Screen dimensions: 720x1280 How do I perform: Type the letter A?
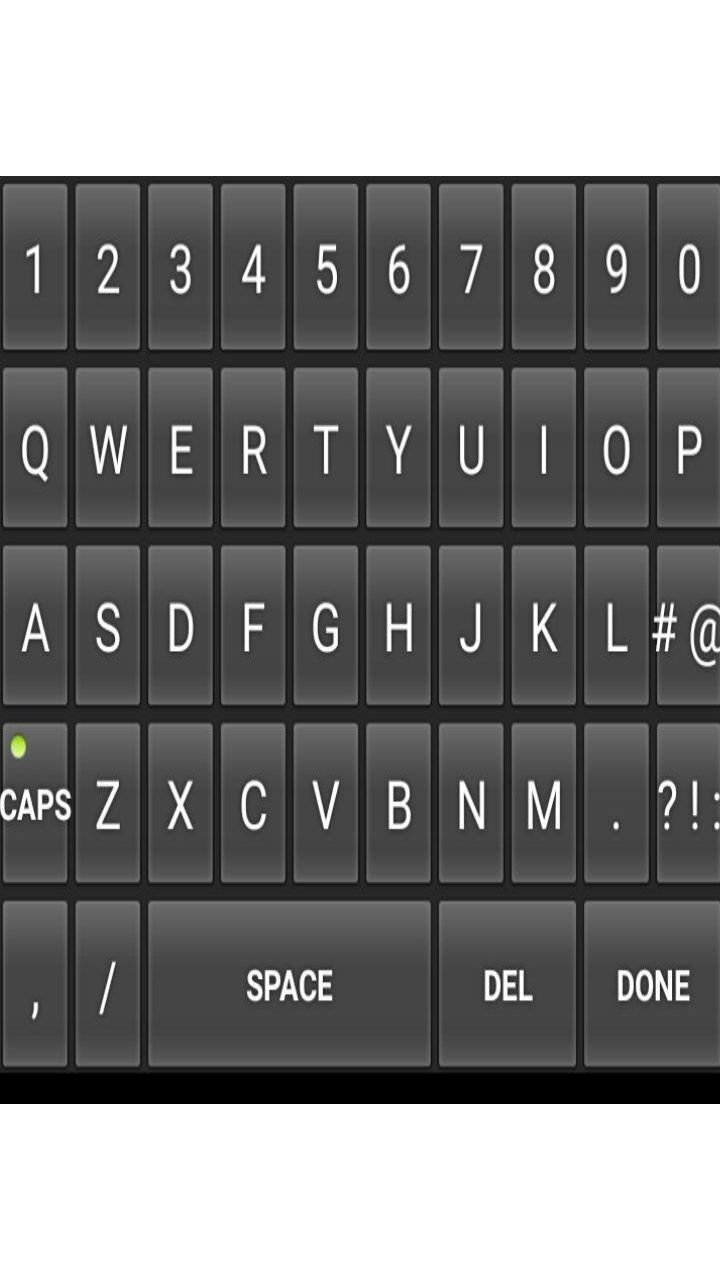35,626
